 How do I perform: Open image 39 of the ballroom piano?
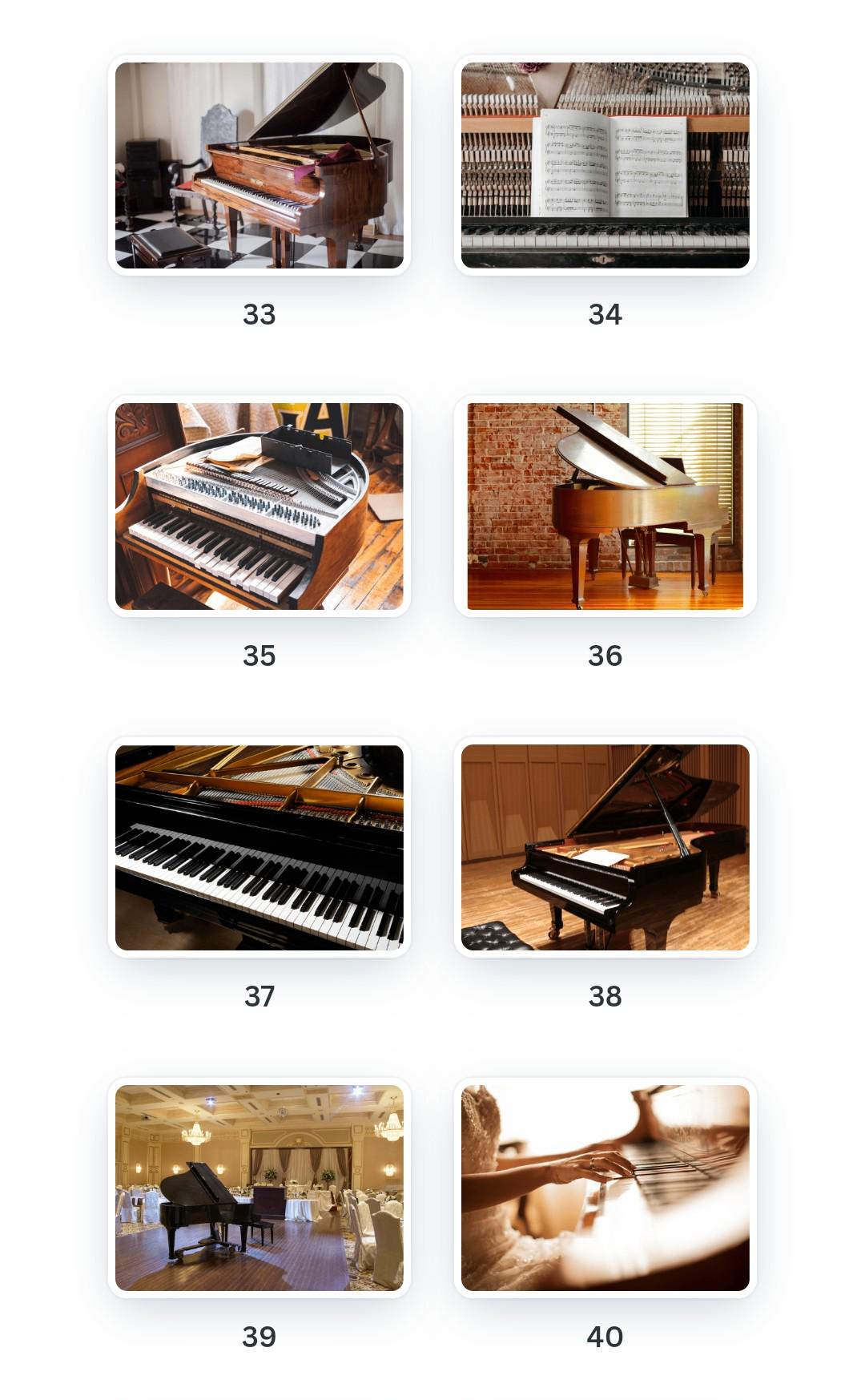[x=259, y=1188]
